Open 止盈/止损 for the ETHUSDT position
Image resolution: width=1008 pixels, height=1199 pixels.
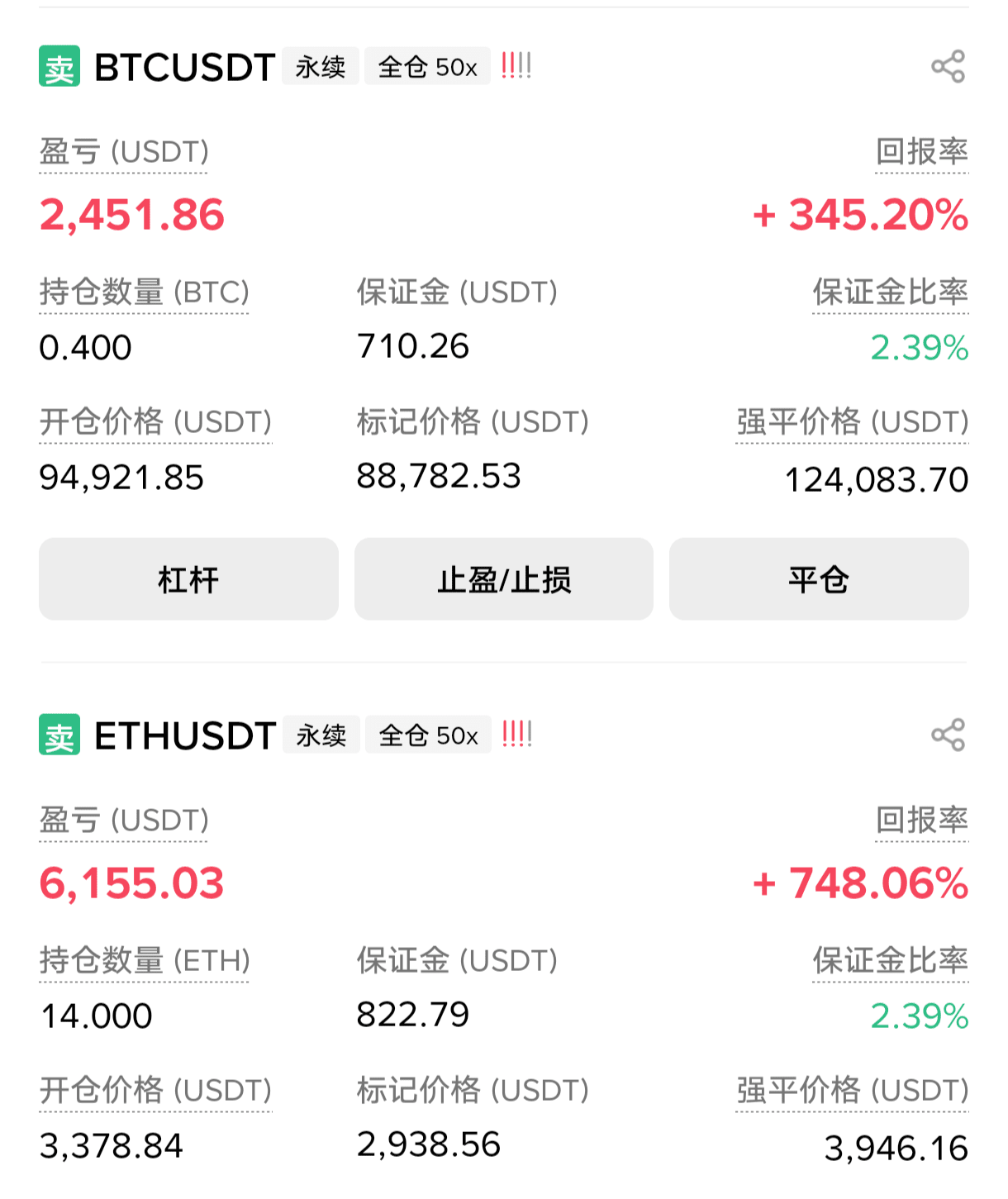(x=504, y=1197)
